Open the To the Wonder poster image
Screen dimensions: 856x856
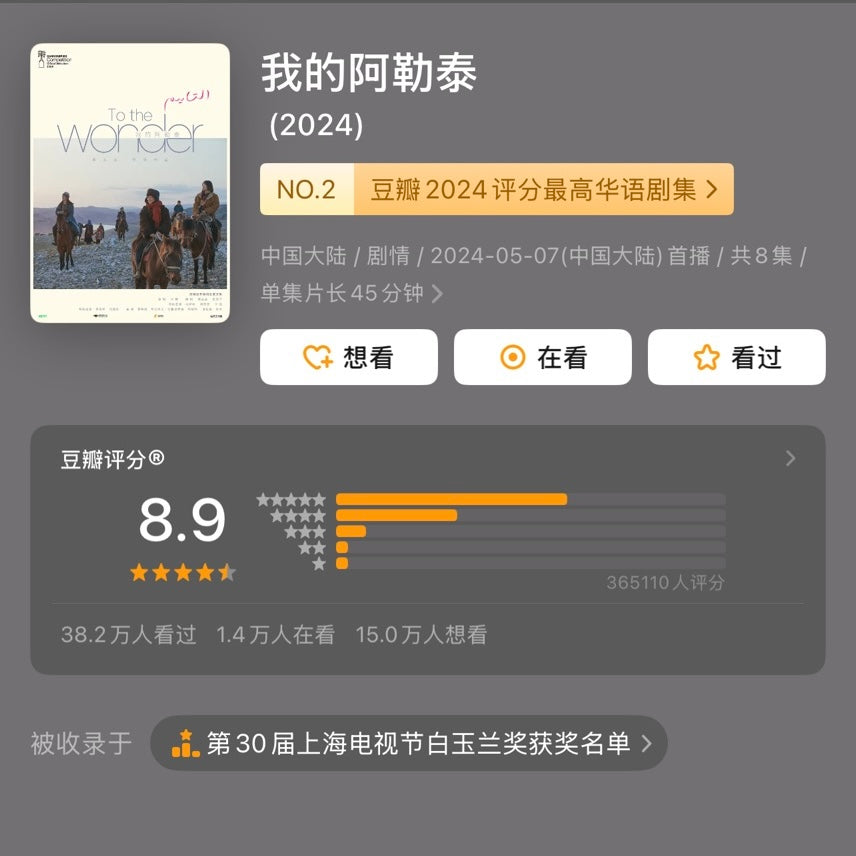pos(130,183)
